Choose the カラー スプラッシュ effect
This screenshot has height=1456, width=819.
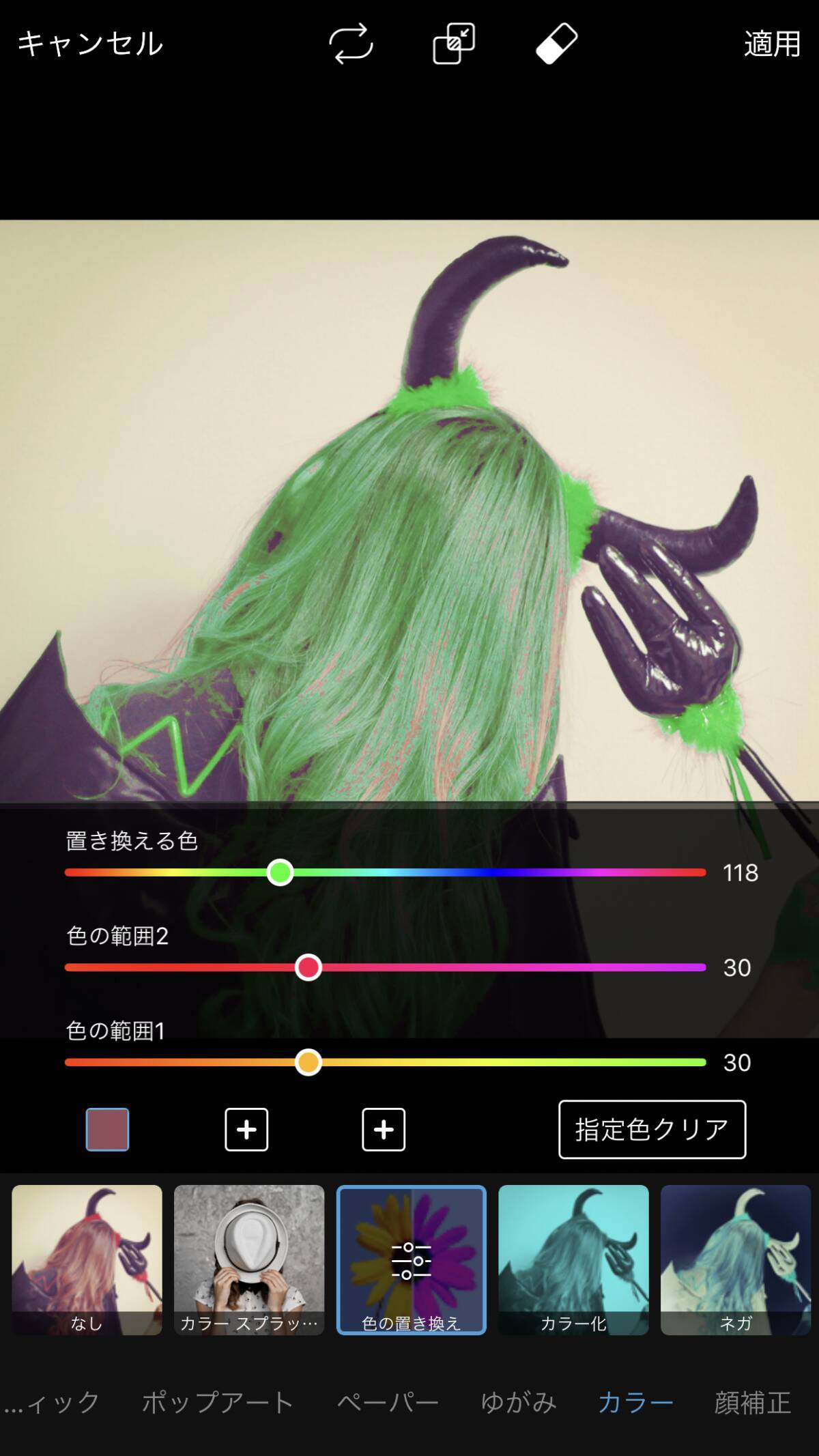click(x=249, y=1259)
